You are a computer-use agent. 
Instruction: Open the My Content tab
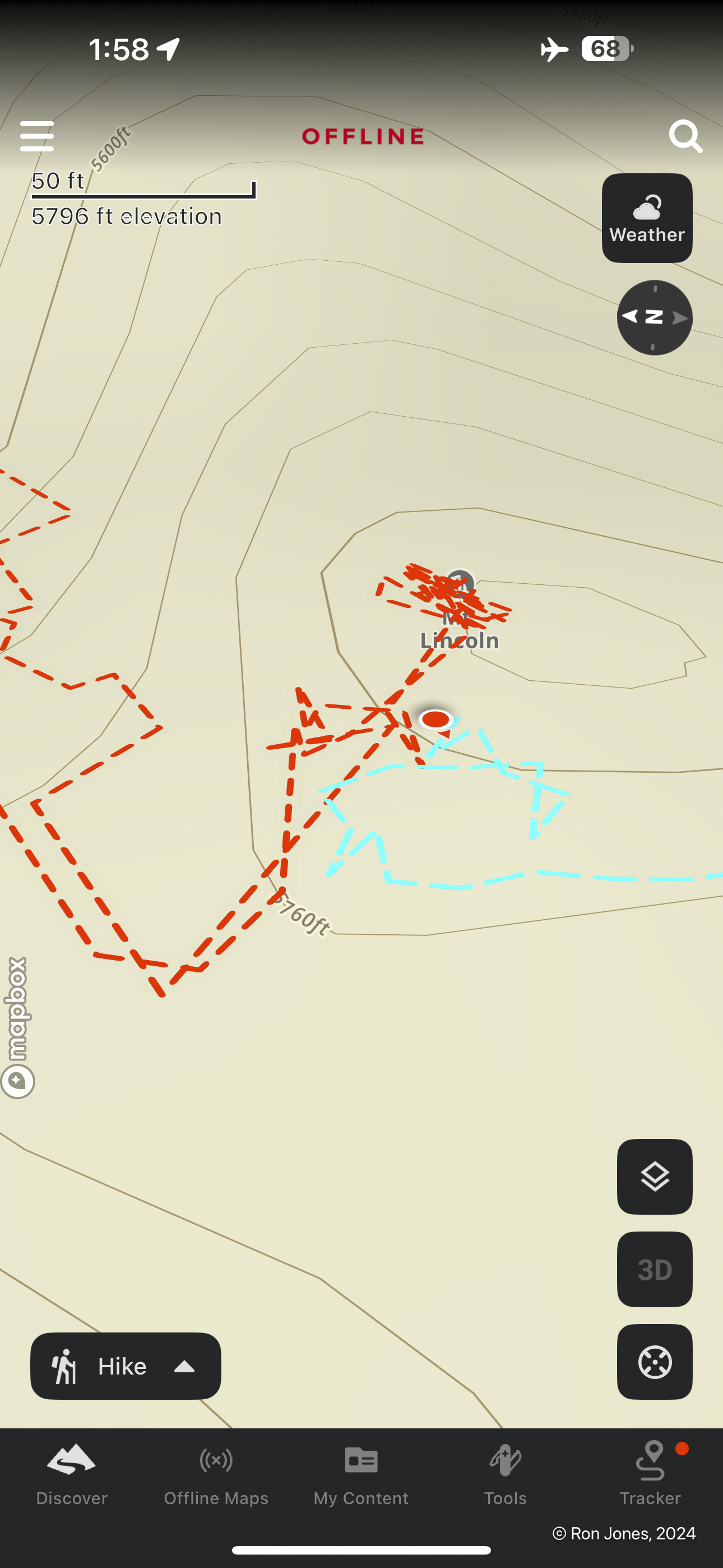tap(361, 1473)
